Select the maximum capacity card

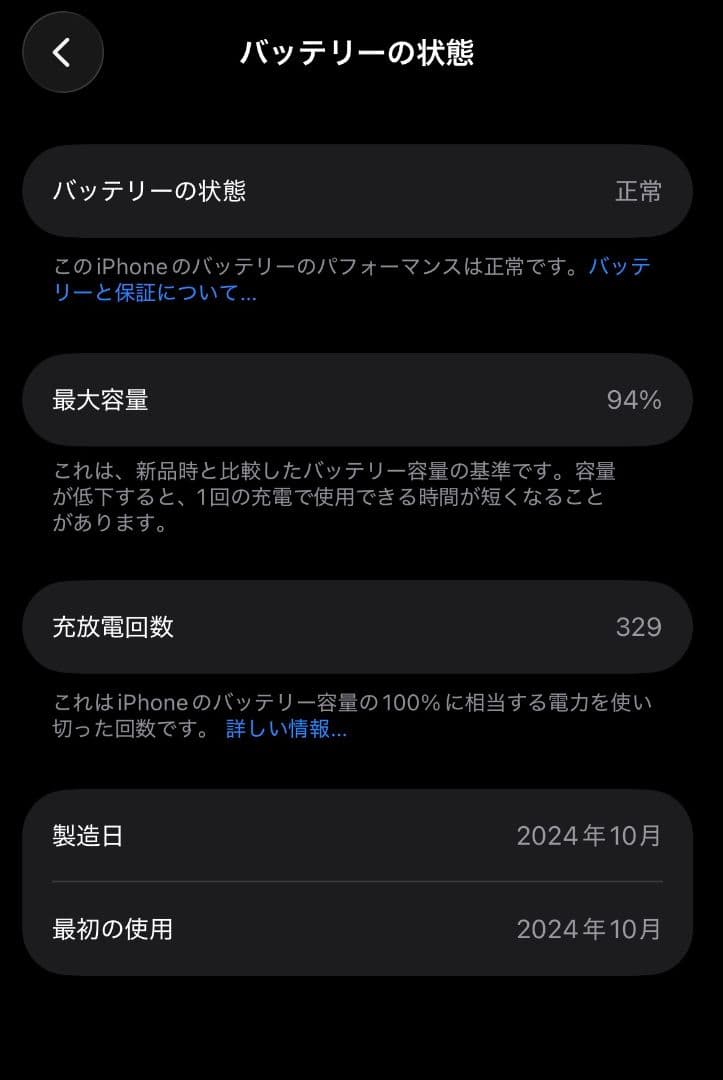pyautogui.click(x=361, y=399)
